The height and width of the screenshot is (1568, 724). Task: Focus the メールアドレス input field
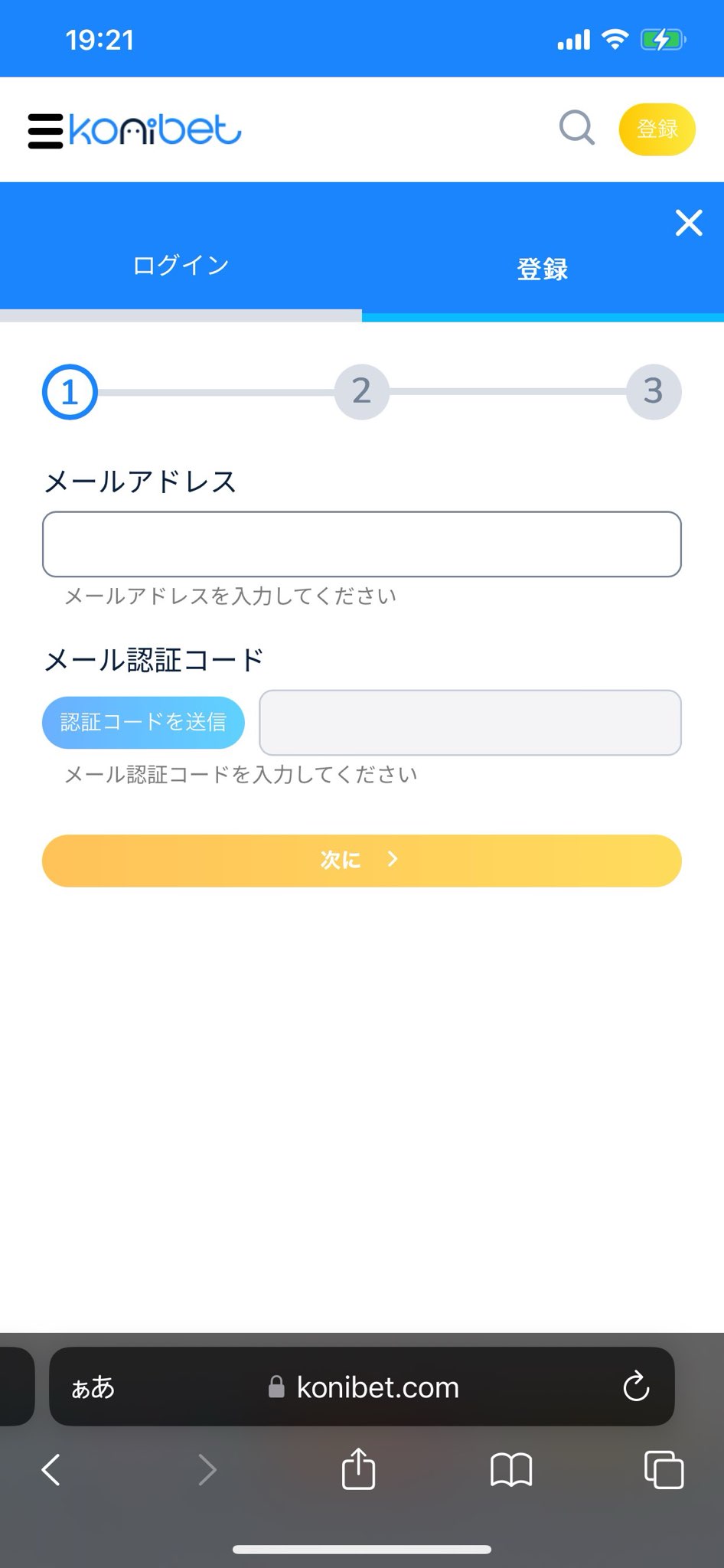(x=362, y=544)
